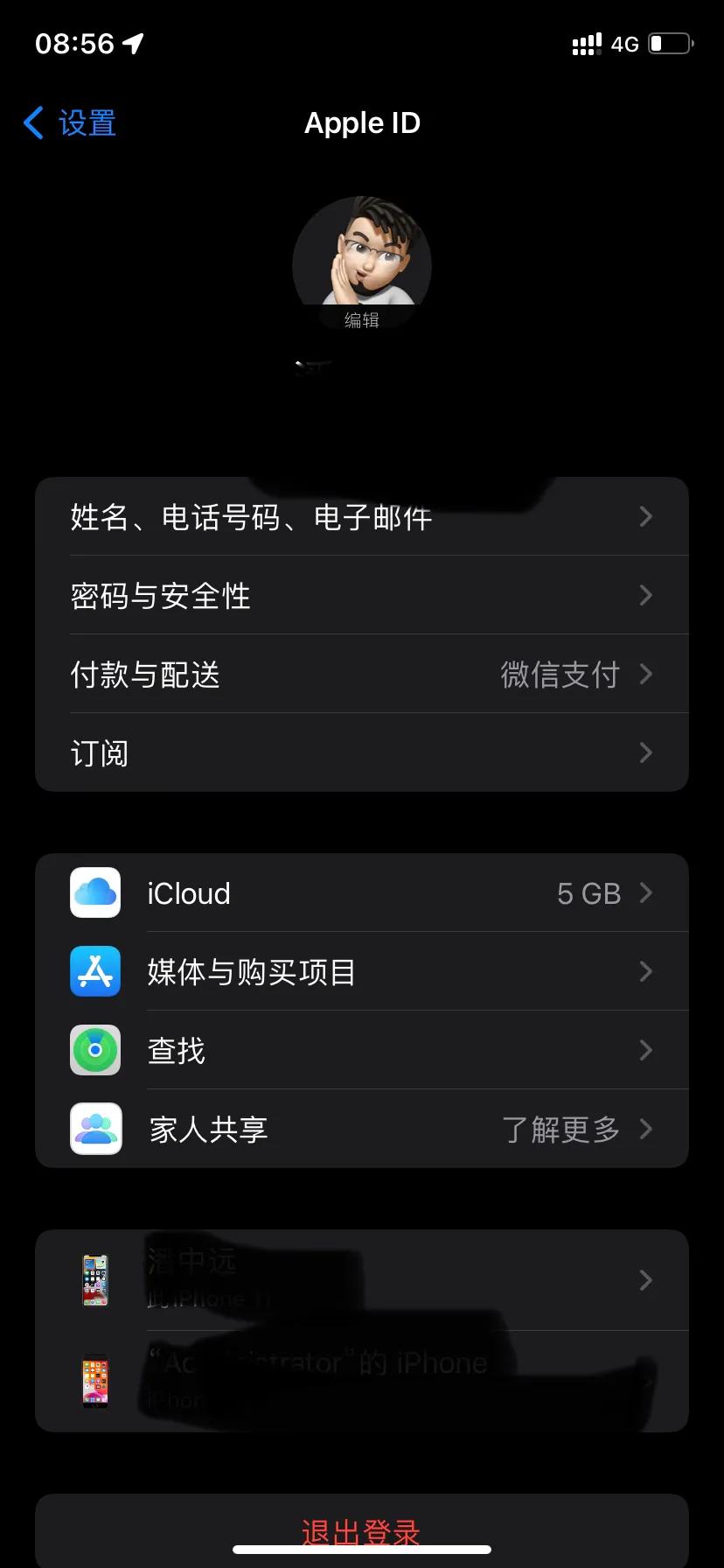Image resolution: width=724 pixels, height=1568 pixels.
Task: Tap the App Store icon for 媒体与购买项目
Action: [x=94, y=971]
